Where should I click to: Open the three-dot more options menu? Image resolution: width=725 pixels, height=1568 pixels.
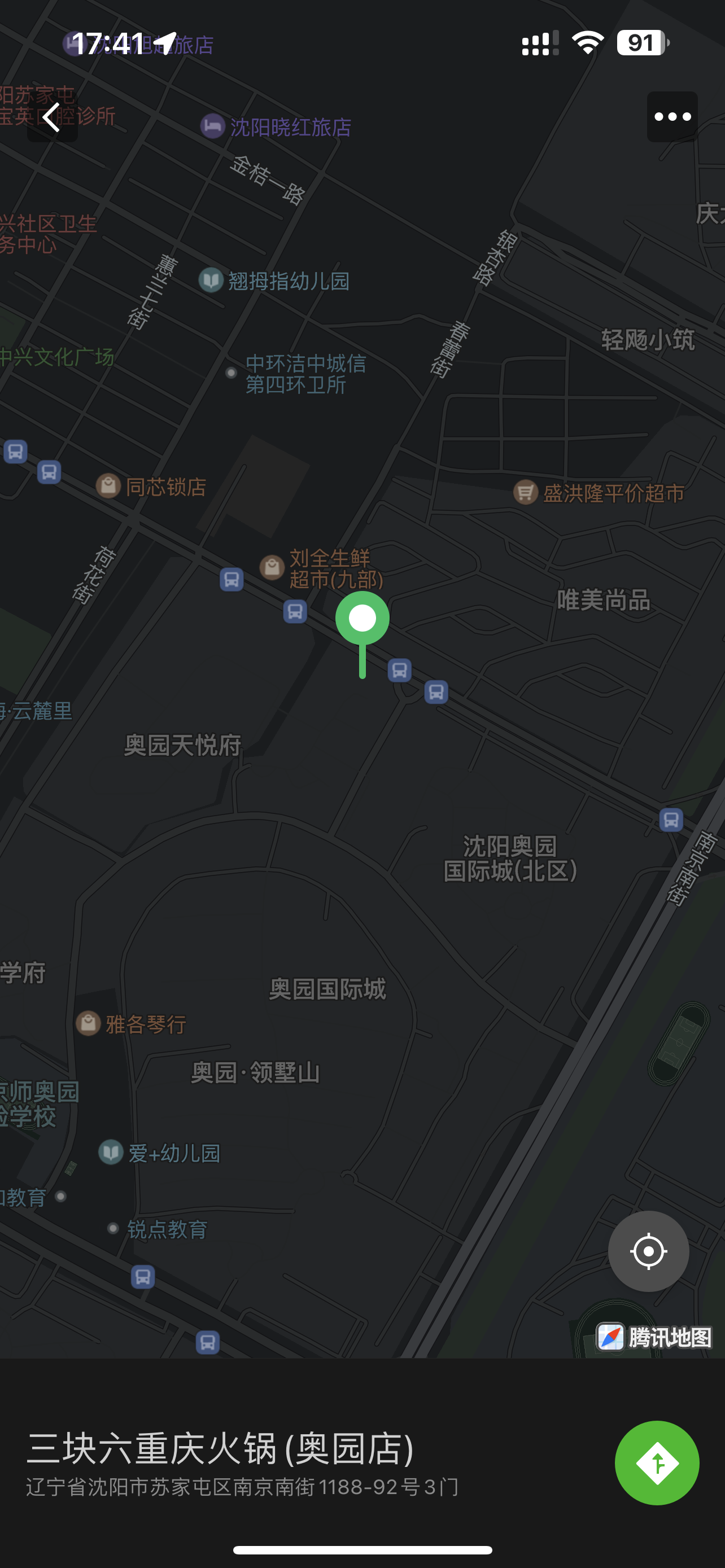pyautogui.click(x=671, y=117)
